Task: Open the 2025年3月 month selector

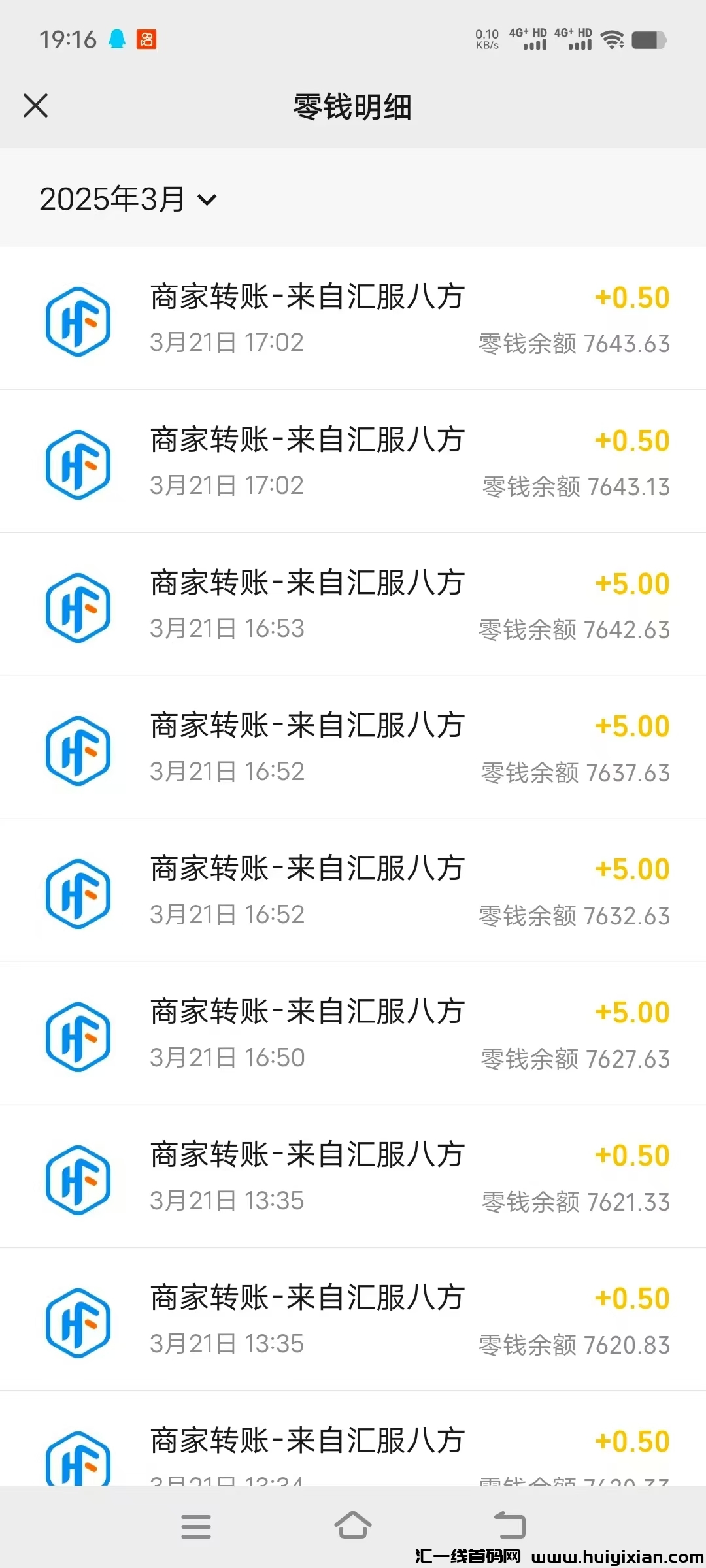Action: click(112, 199)
